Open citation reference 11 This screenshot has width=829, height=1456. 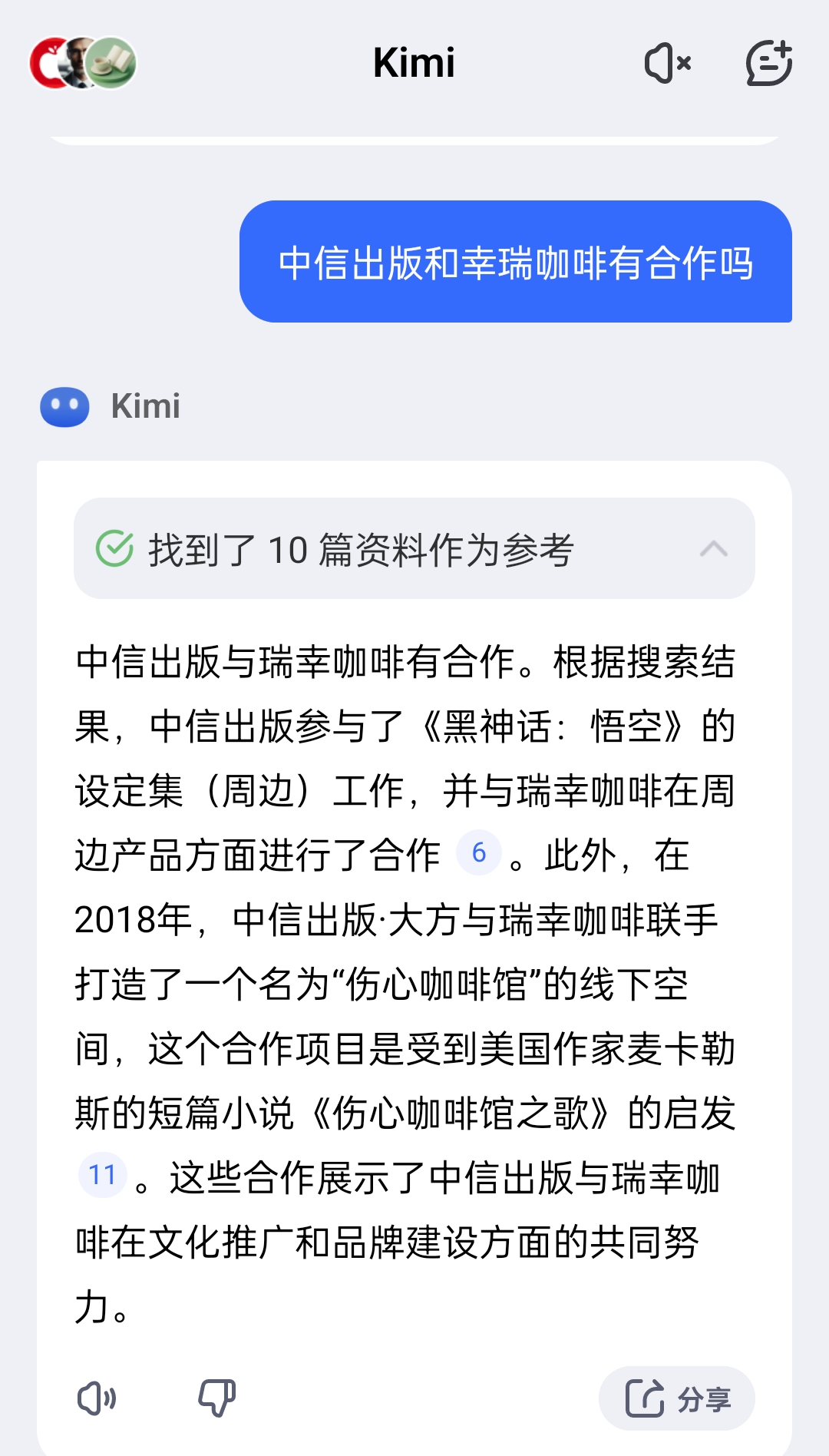point(102,1174)
